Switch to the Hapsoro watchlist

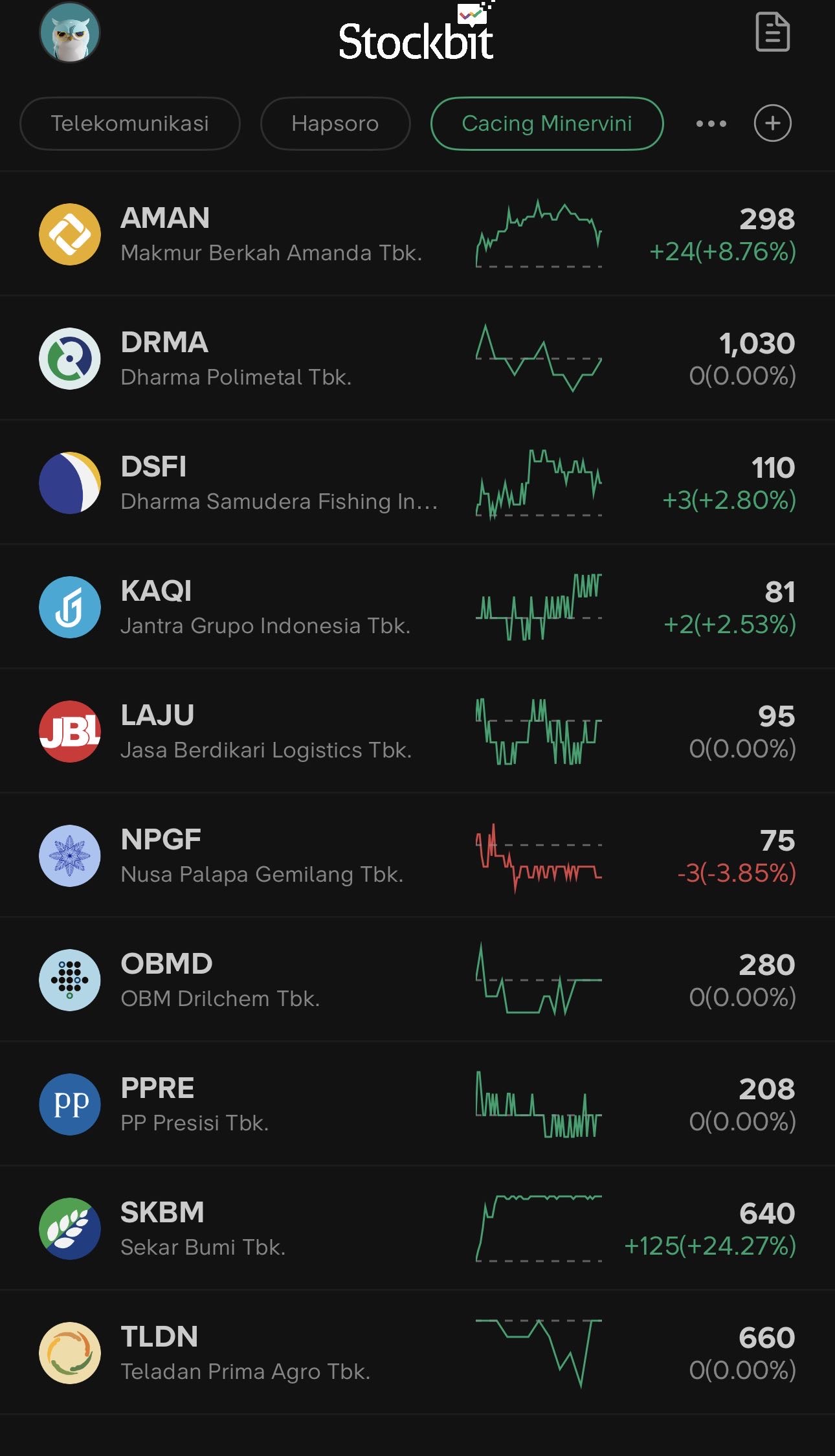pos(335,123)
